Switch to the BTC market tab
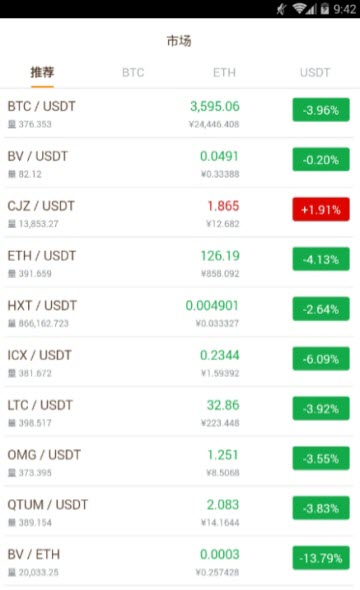The height and width of the screenshot is (590, 360). tap(133, 72)
